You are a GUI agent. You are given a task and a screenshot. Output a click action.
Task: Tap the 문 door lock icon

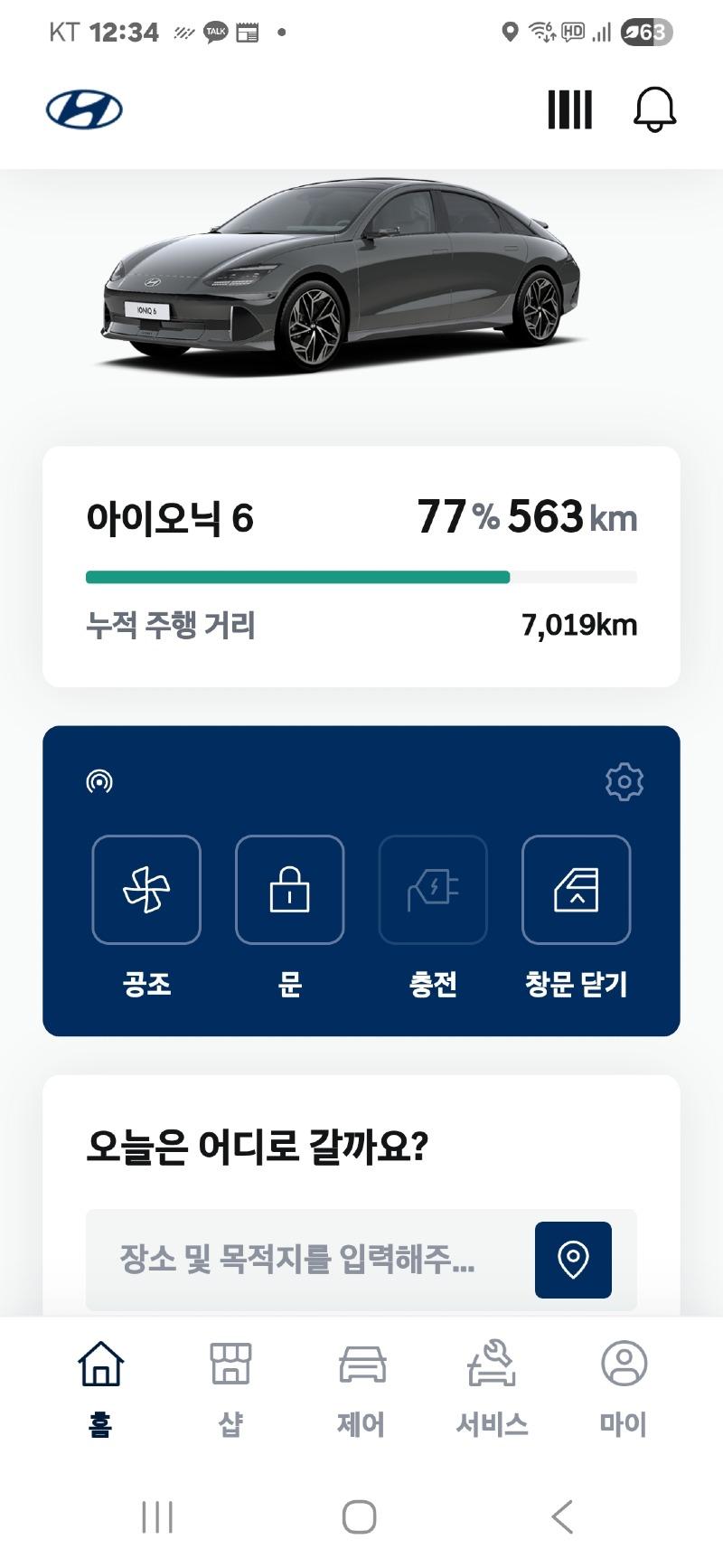pos(290,890)
